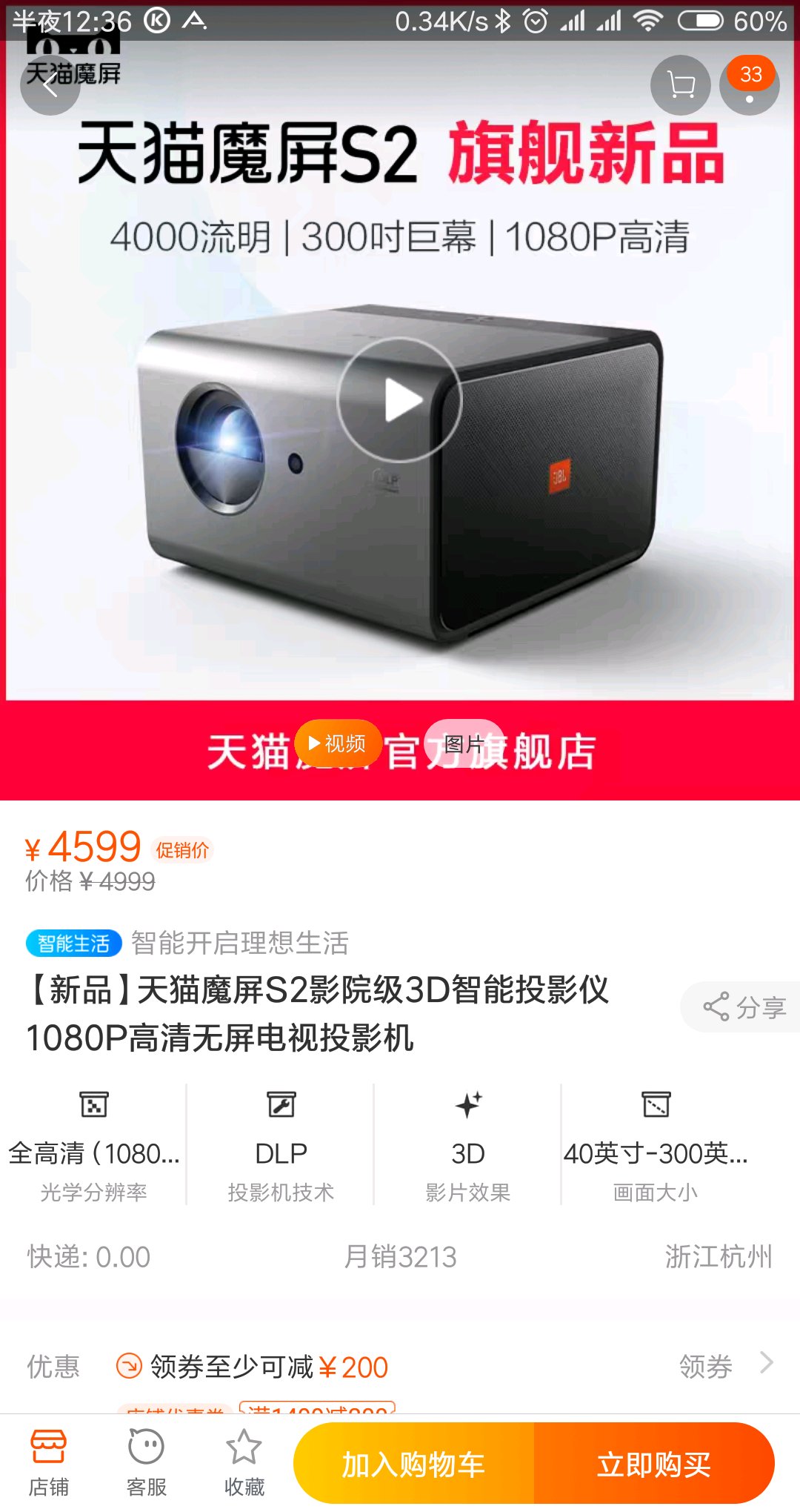Play the product video
The width and height of the screenshot is (800, 1512).
(400, 400)
